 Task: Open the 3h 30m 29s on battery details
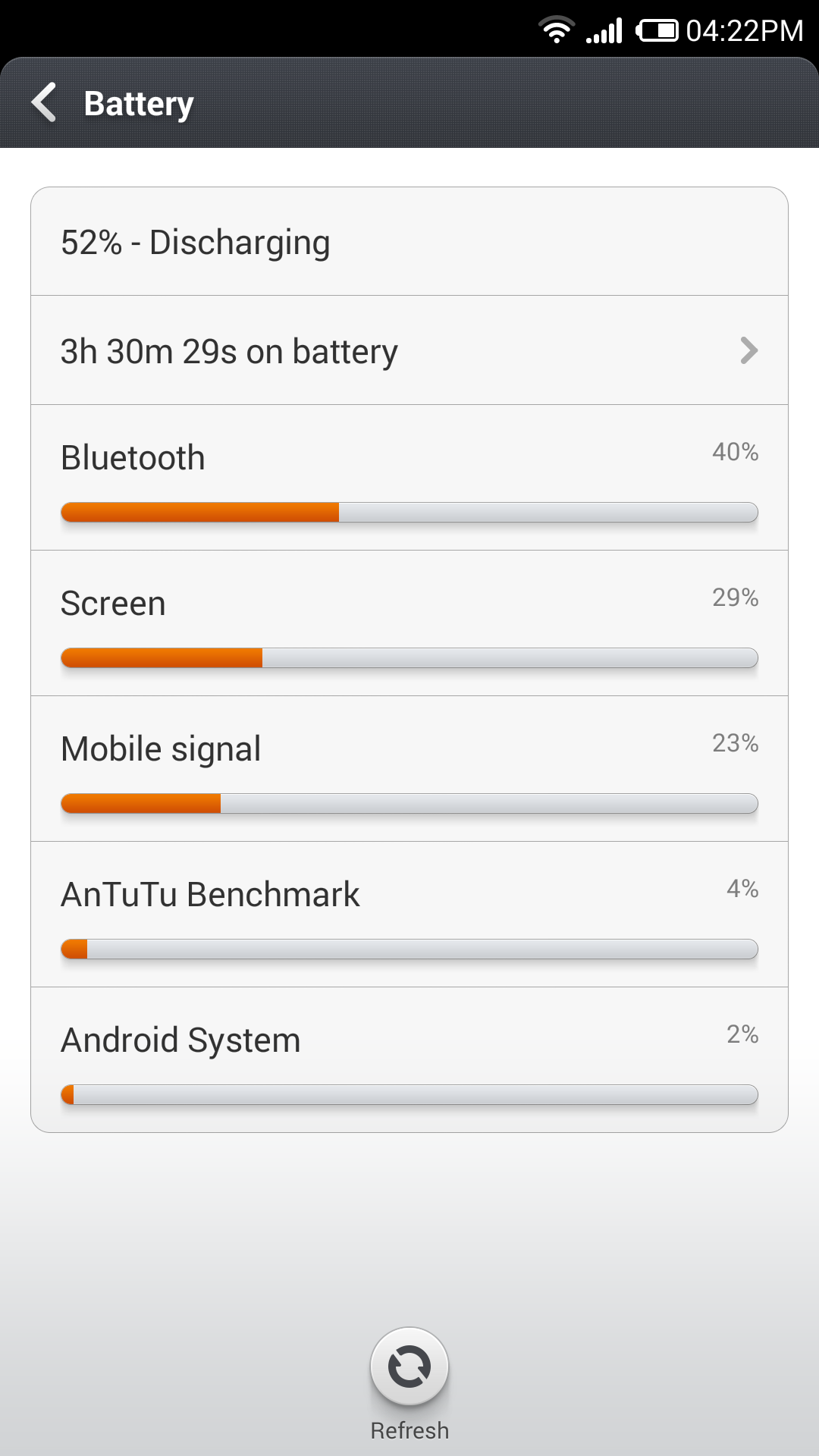pyautogui.click(x=409, y=350)
